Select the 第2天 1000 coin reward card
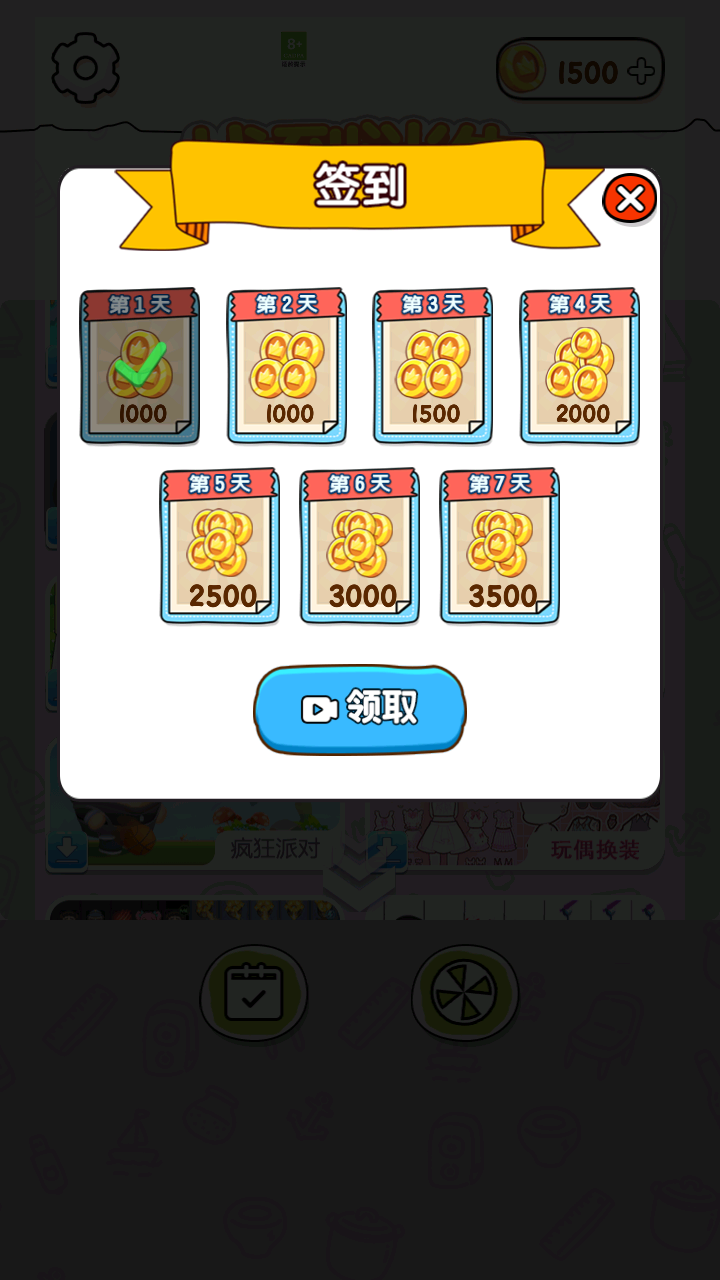The image size is (720, 1280). tap(287, 367)
